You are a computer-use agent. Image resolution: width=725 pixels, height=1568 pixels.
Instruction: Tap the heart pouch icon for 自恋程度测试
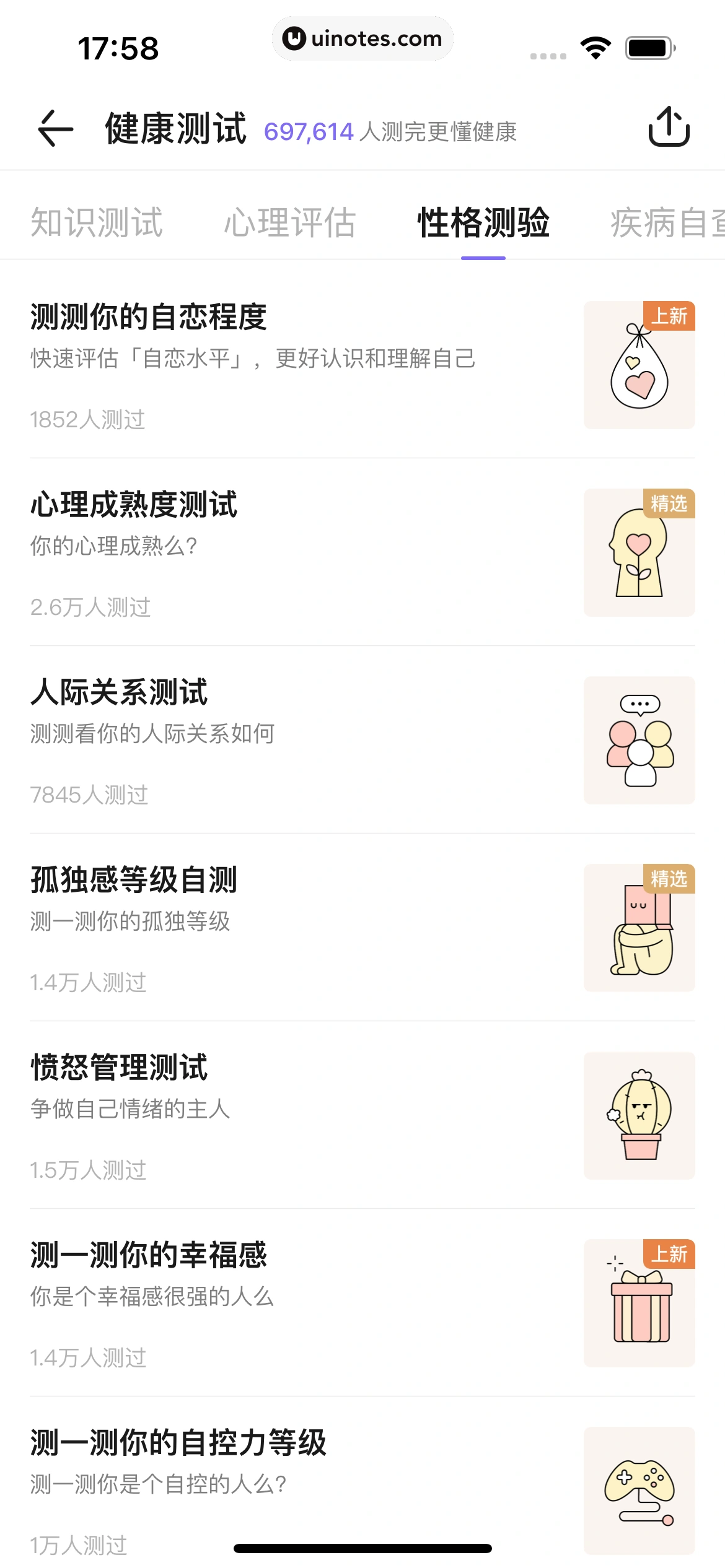click(639, 365)
